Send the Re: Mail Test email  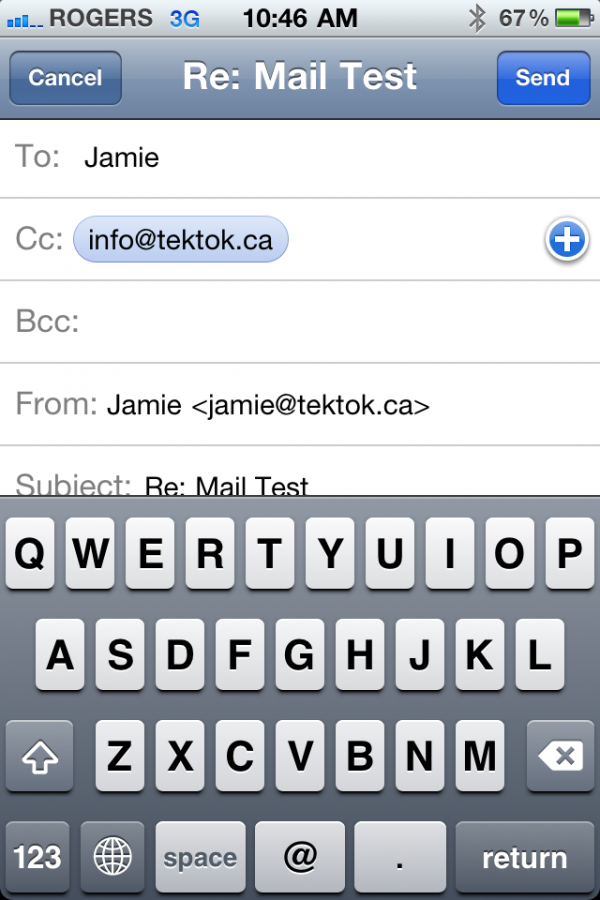tap(543, 78)
